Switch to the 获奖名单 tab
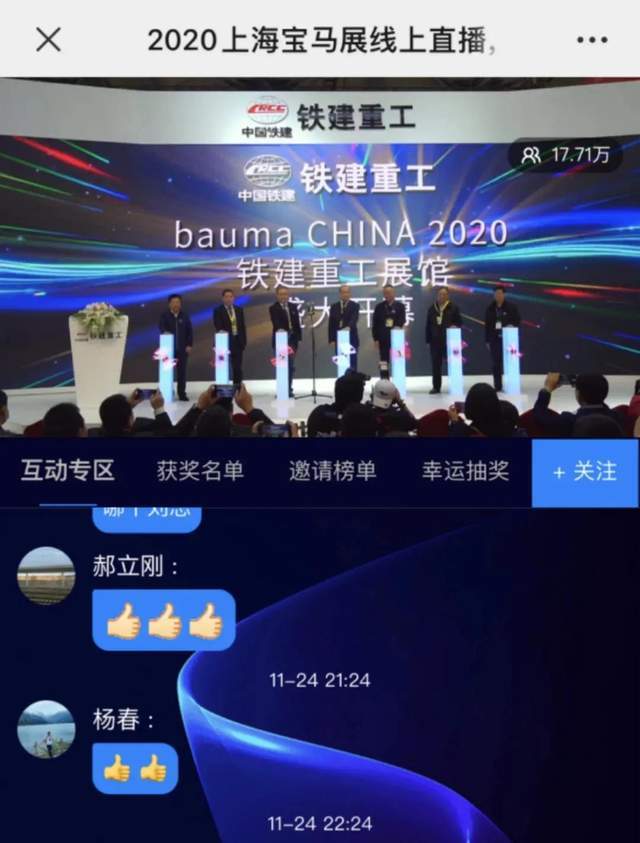 click(200, 471)
